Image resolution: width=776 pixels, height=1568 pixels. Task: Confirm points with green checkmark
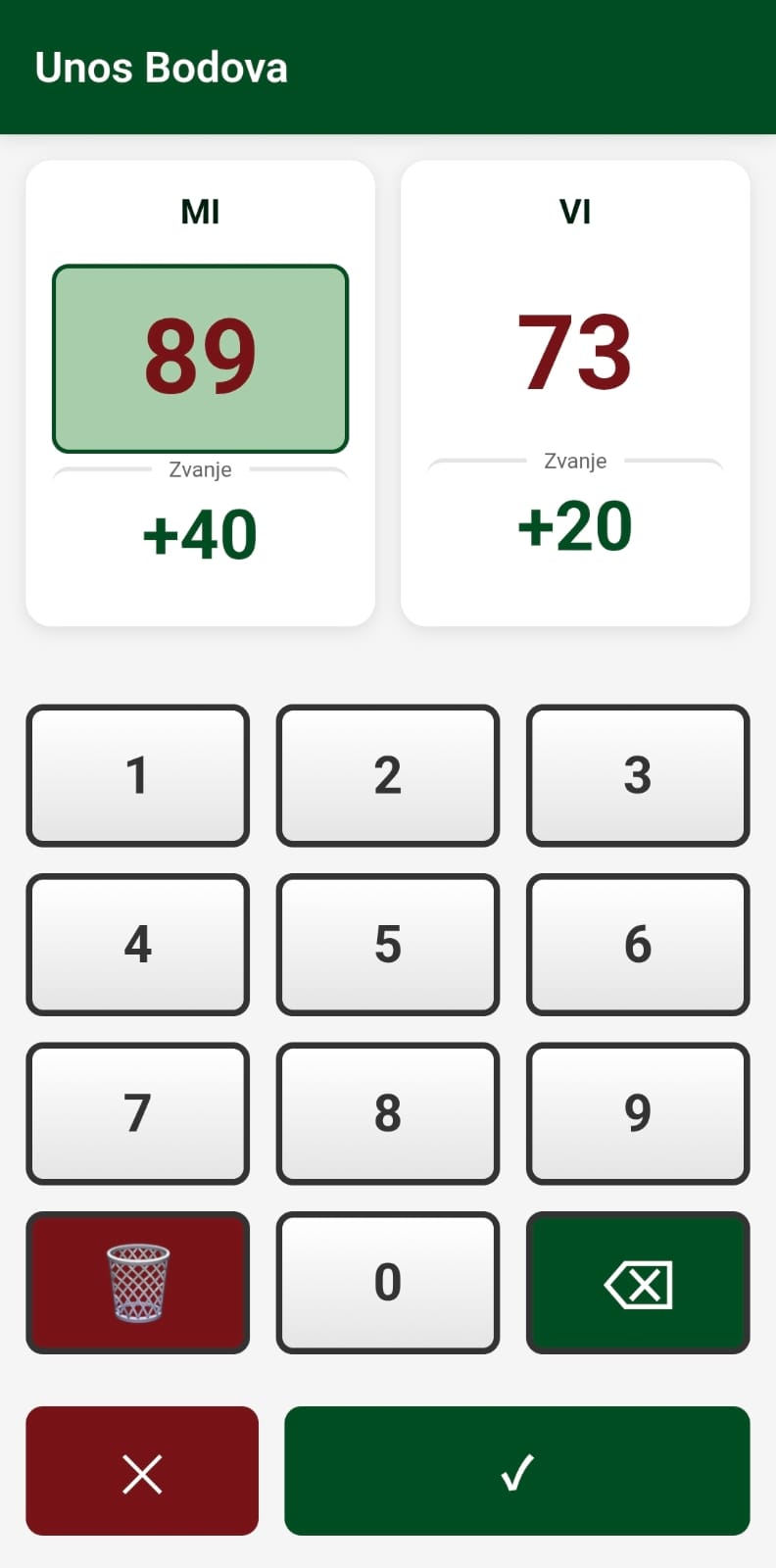[x=516, y=1471]
